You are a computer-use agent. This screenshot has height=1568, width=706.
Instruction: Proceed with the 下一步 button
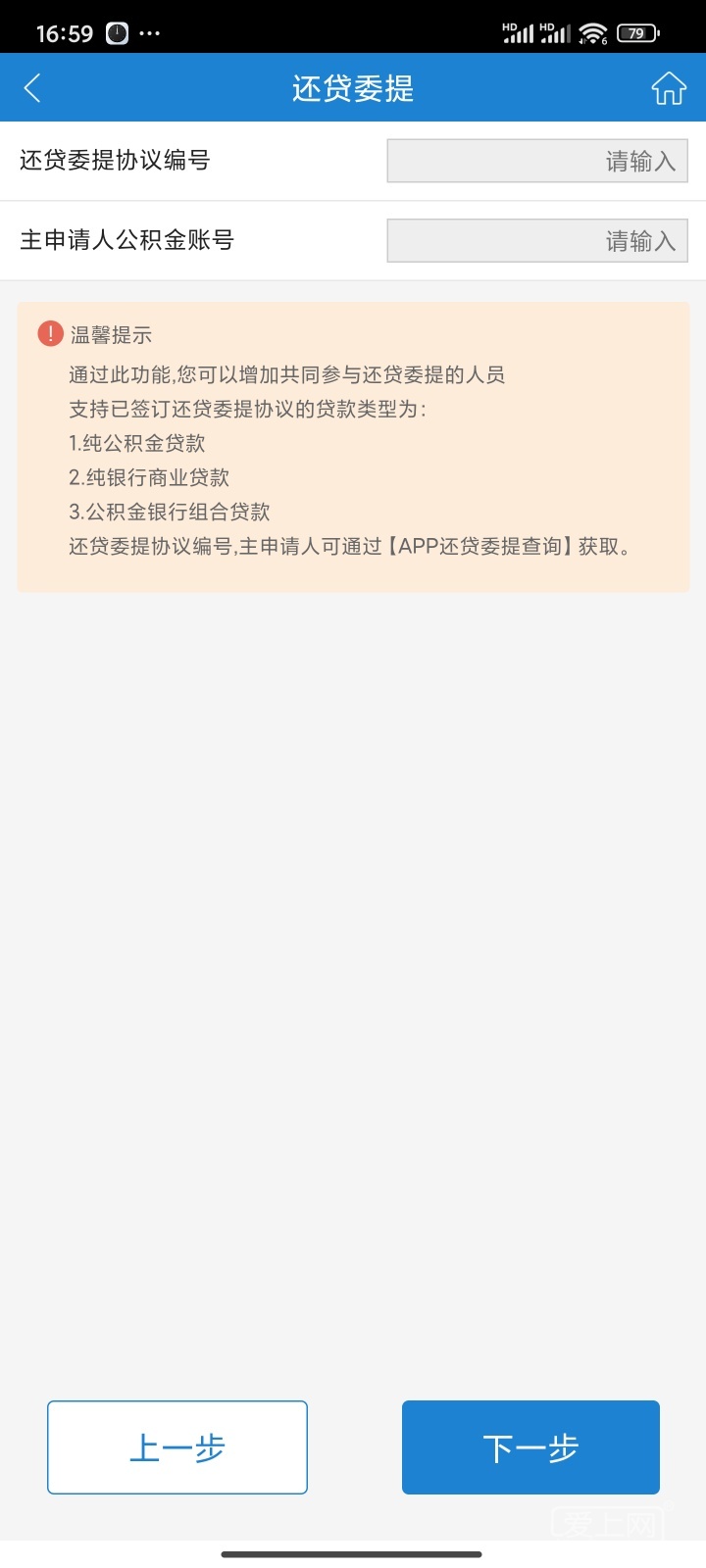[x=530, y=1446]
